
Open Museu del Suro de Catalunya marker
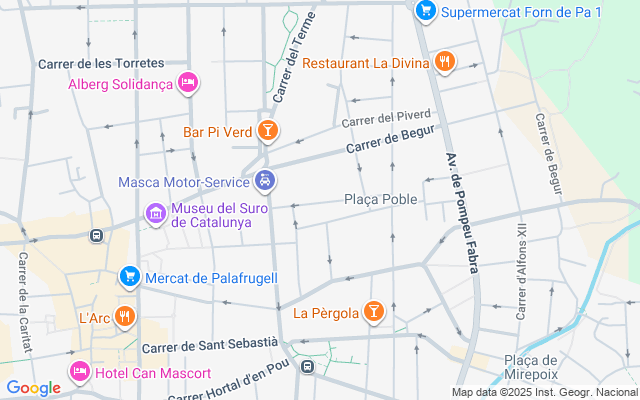[x=155, y=214]
